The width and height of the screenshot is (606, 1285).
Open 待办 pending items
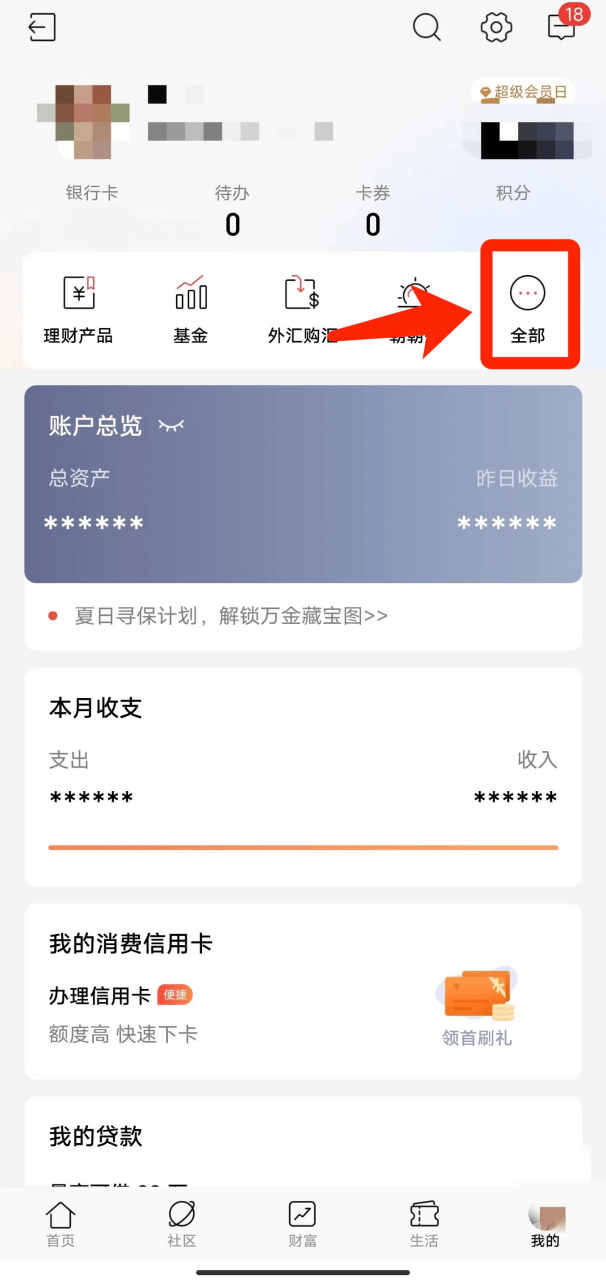232,210
